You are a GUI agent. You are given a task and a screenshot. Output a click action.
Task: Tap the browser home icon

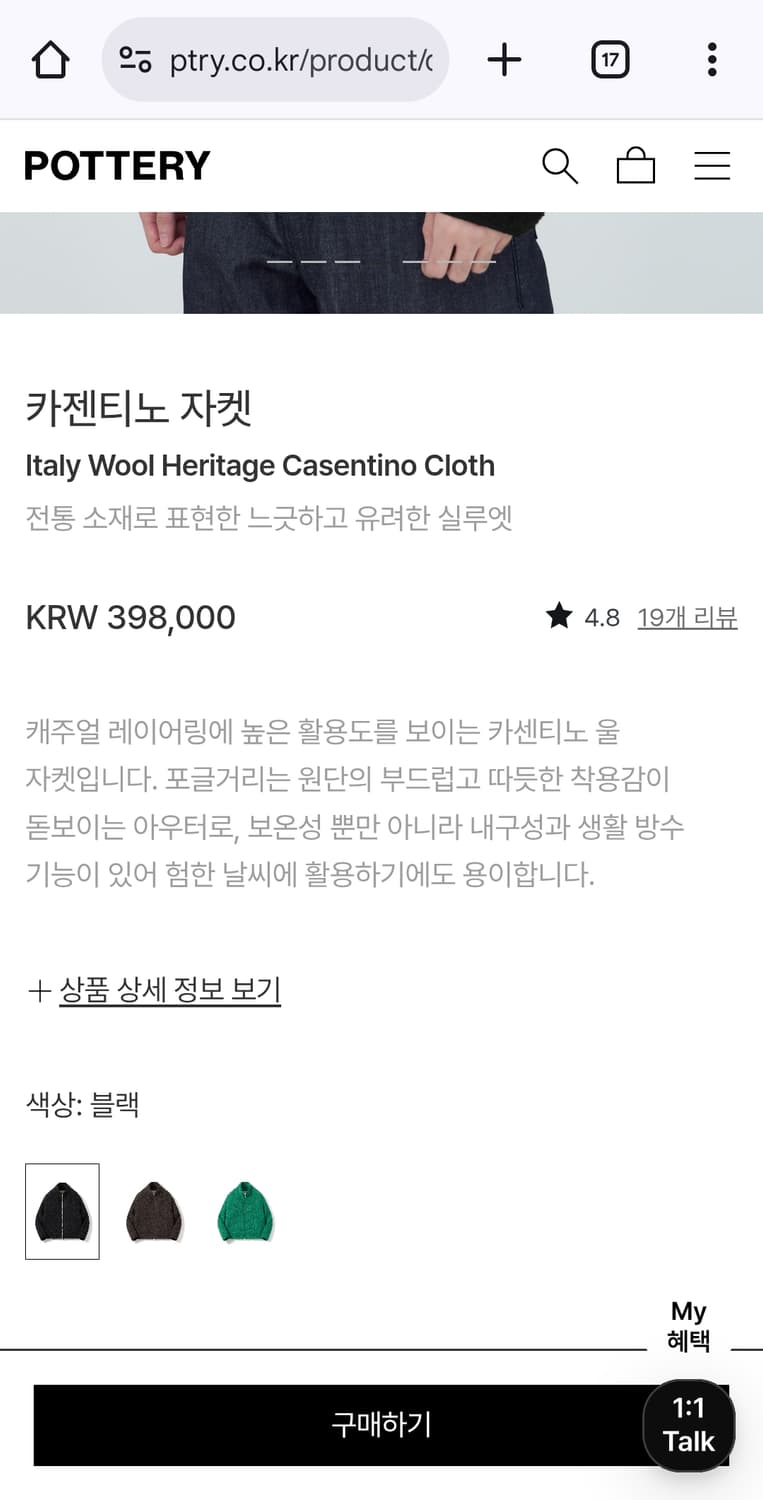[x=51, y=59]
